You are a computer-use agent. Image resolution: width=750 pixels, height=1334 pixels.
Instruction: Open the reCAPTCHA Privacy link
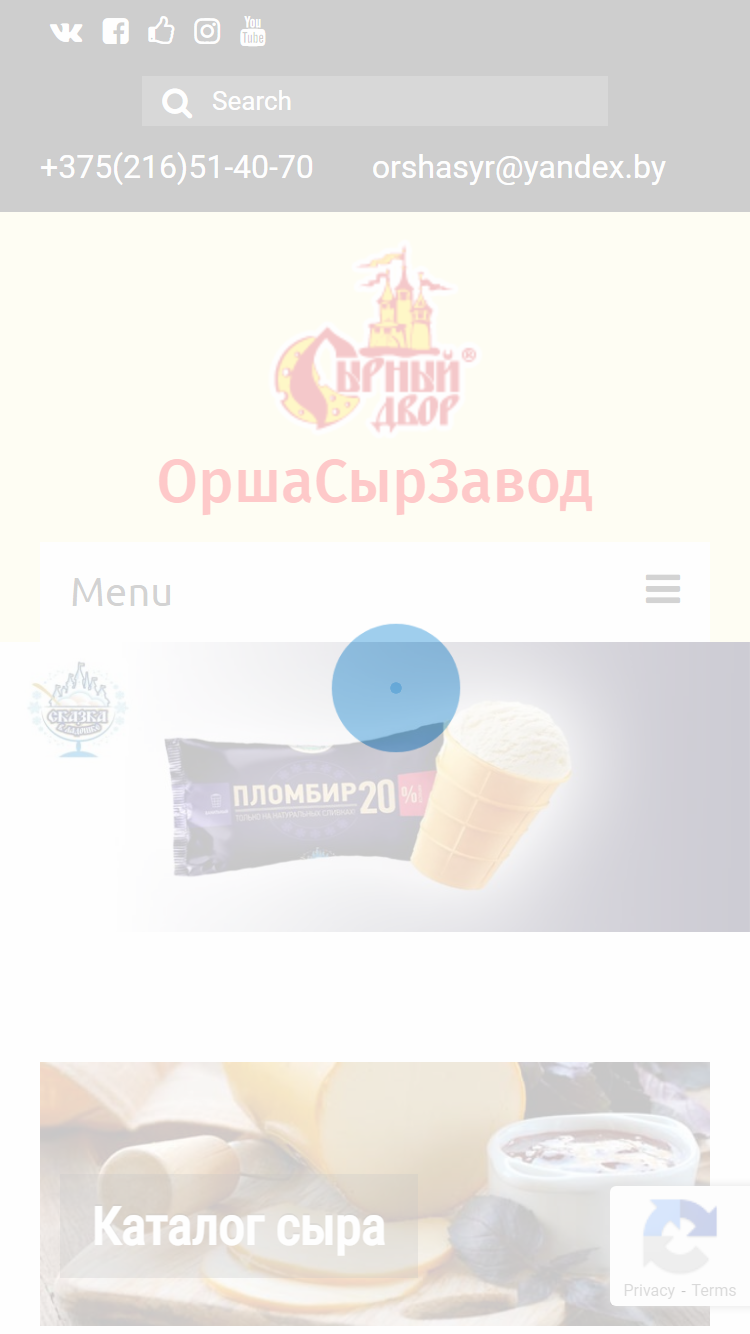click(x=649, y=1290)
